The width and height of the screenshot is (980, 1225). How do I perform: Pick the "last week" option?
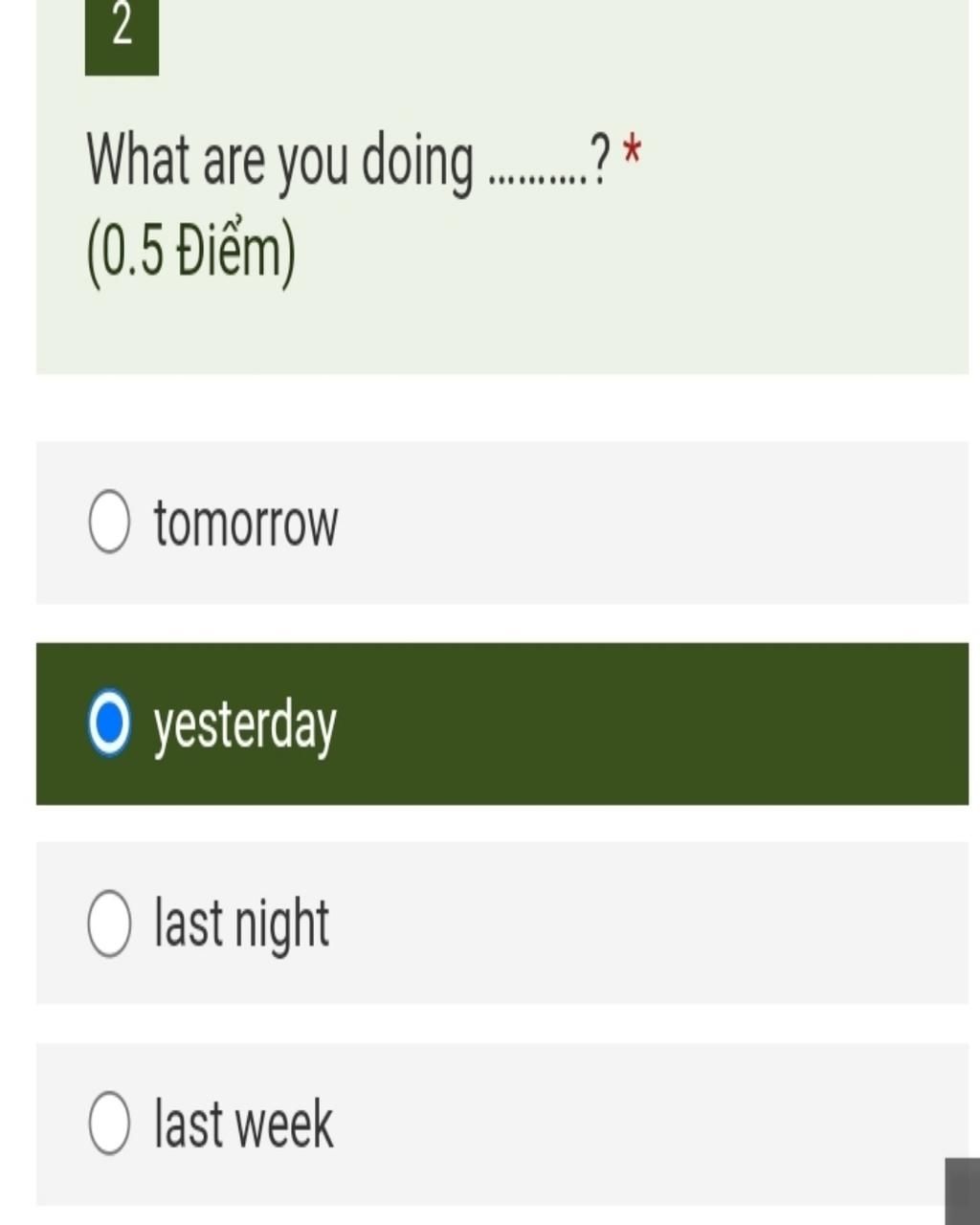tap(109, 1124)
